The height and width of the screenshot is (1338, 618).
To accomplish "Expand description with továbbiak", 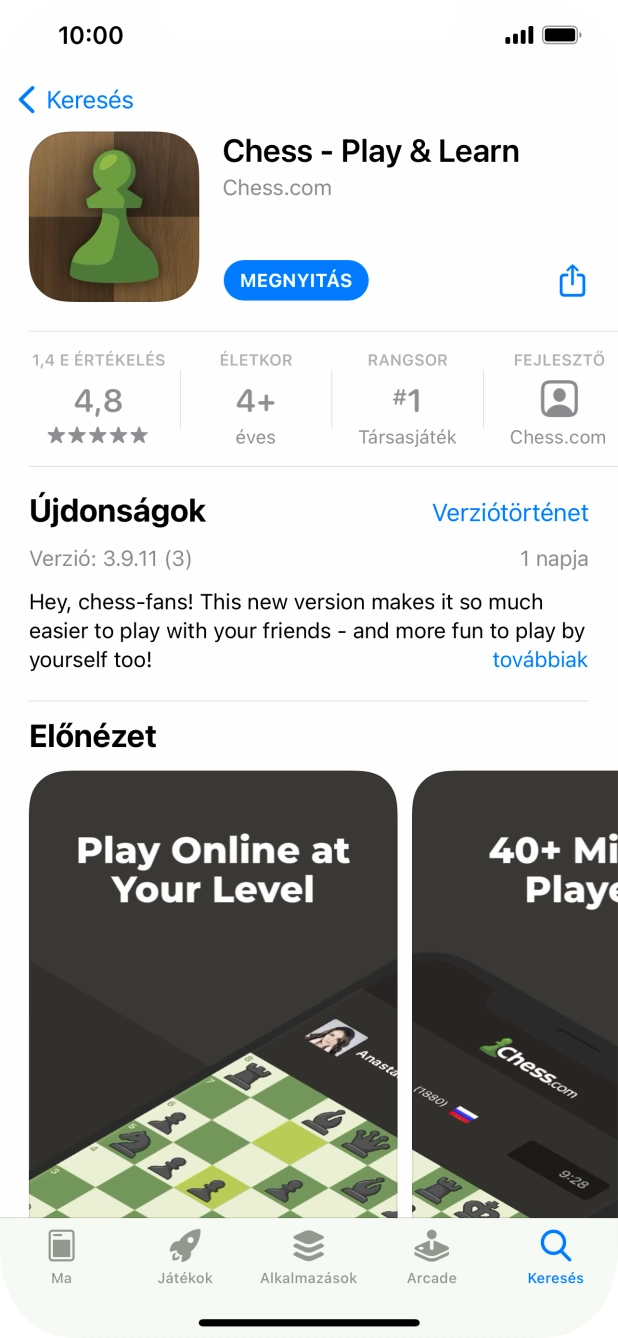I will coord(540,660).
